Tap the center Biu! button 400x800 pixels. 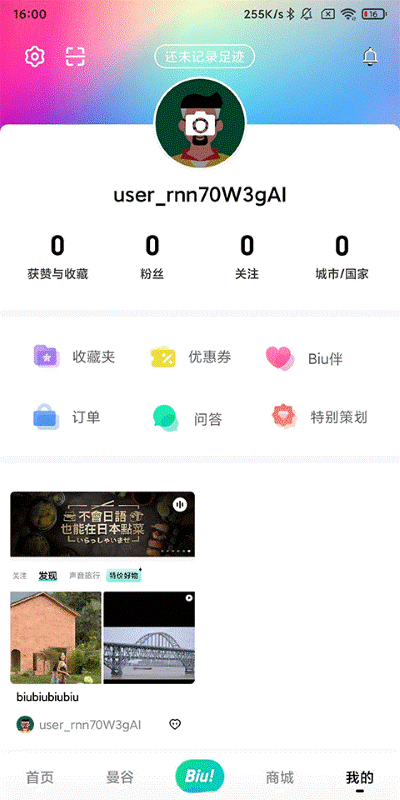200,776
